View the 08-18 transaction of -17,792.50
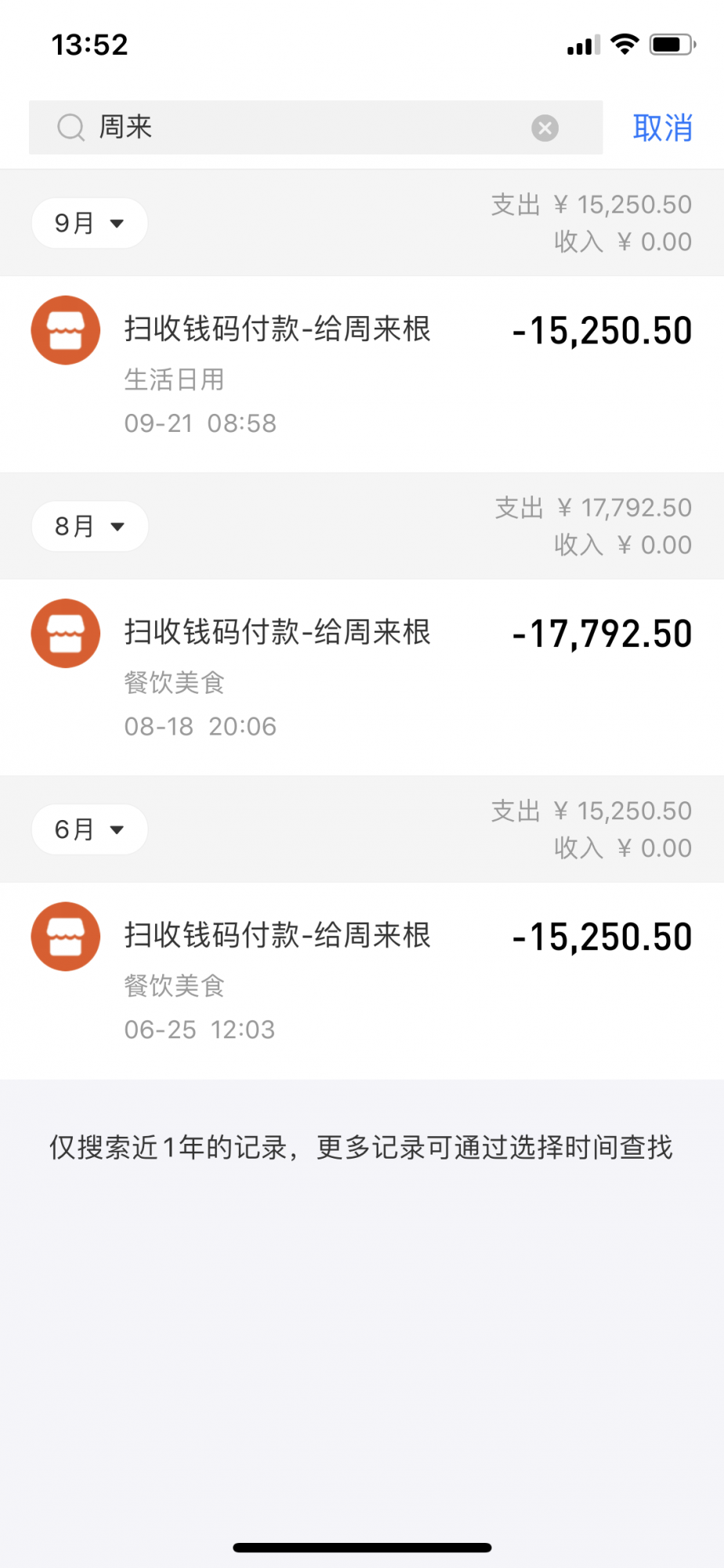Screen dimensions: 724x1568 pos(360,677)
